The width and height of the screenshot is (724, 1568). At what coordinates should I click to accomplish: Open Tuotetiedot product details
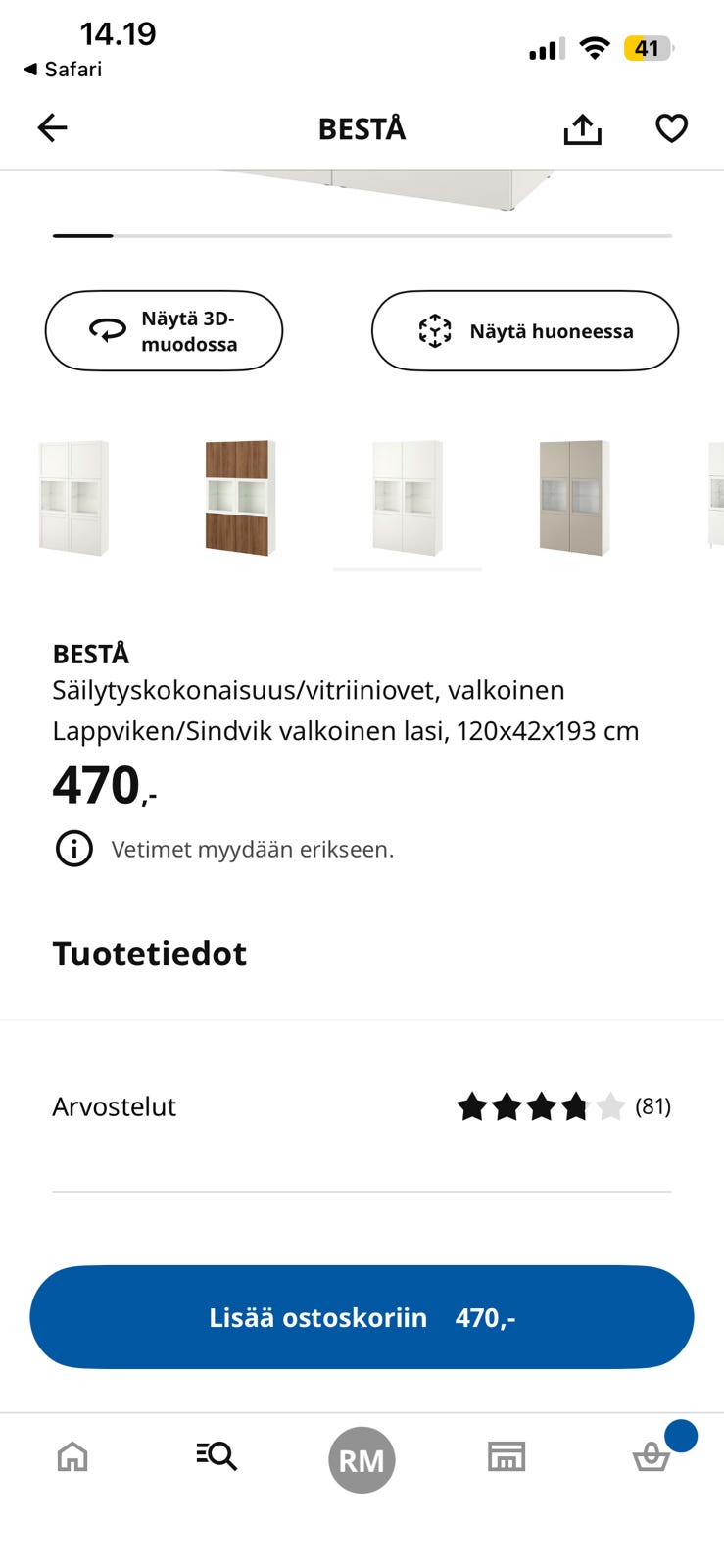[149, 954]
